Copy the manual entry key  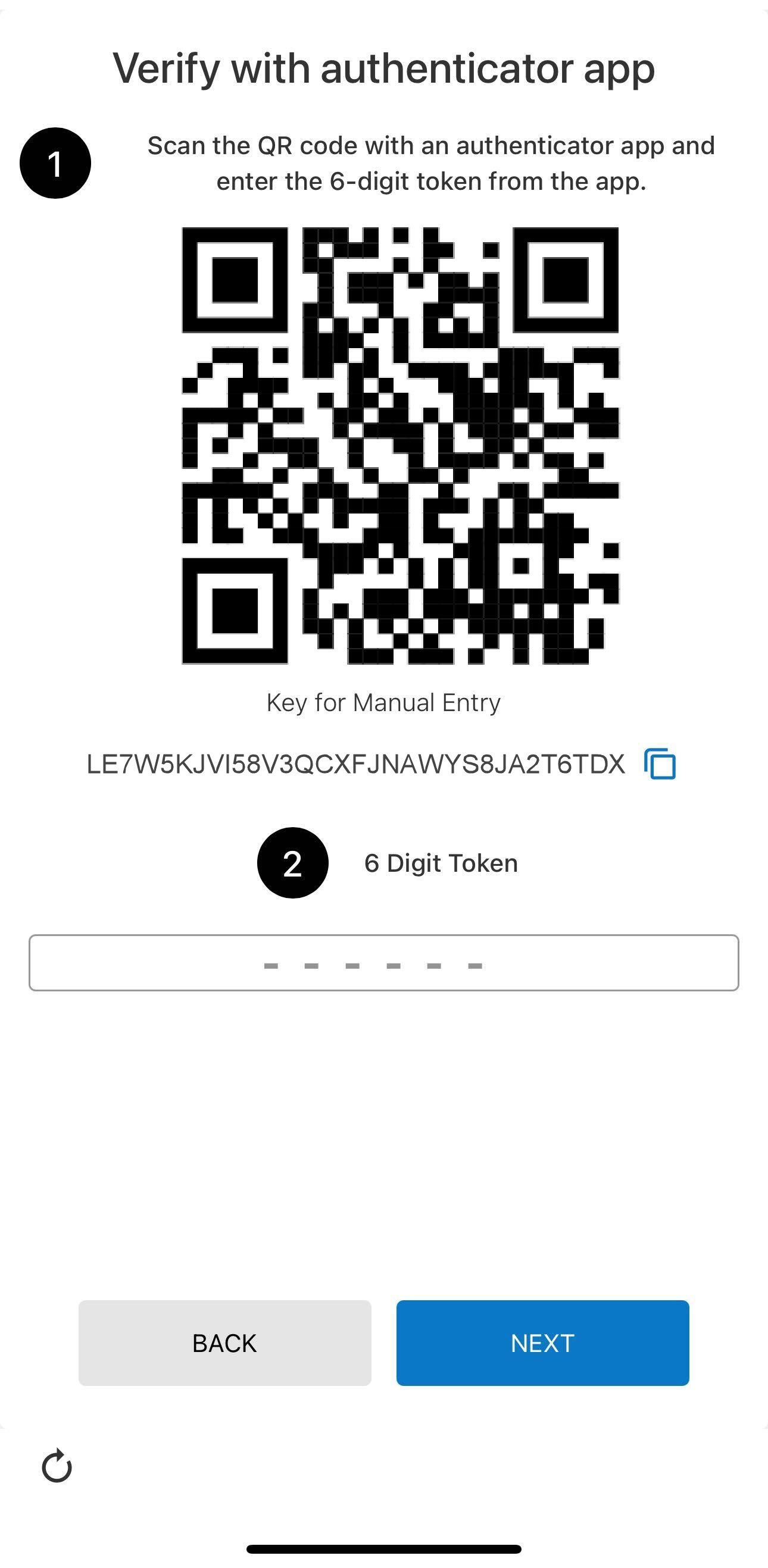pos(660,764)
